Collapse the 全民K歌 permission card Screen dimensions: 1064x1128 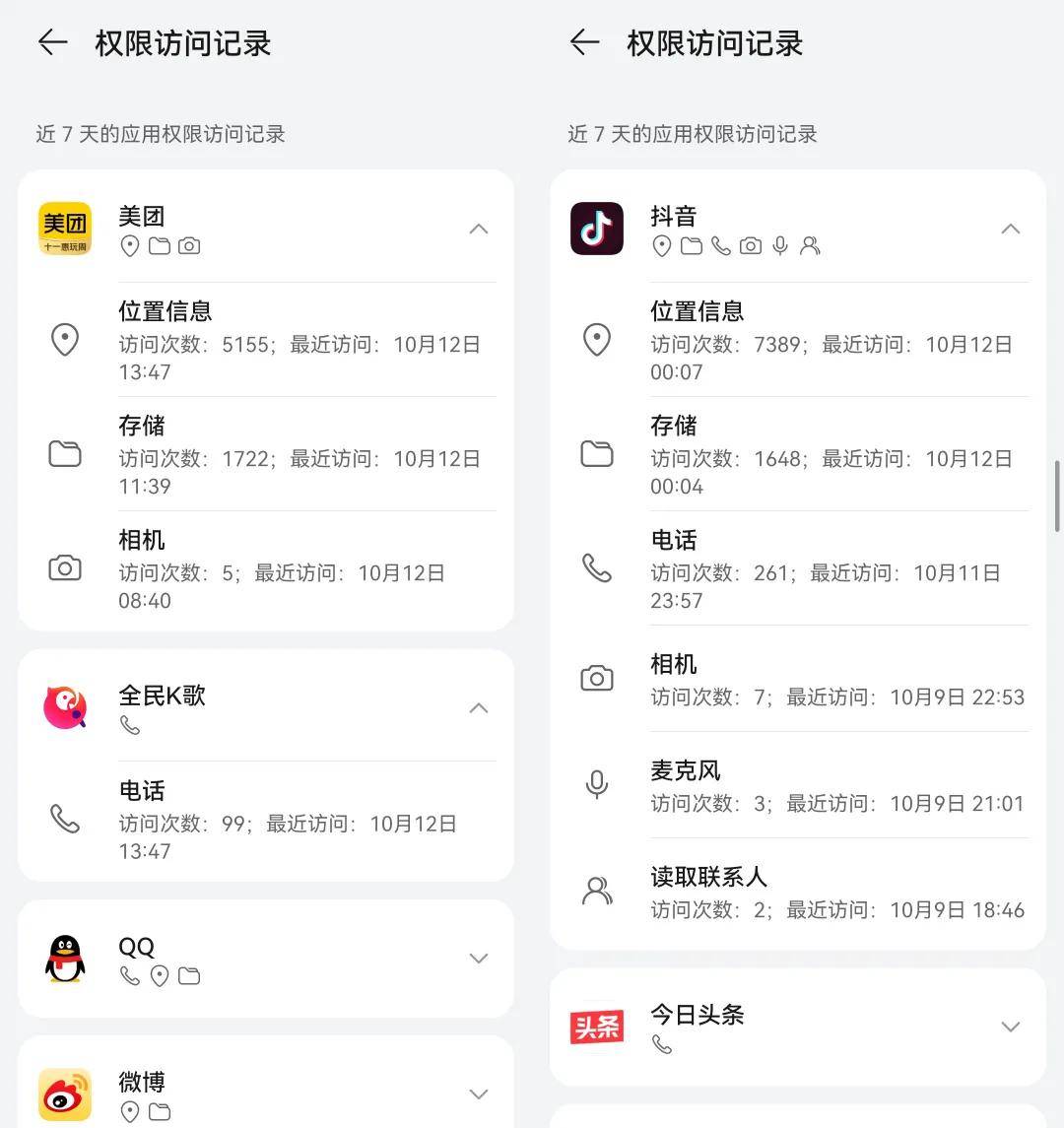479,707
